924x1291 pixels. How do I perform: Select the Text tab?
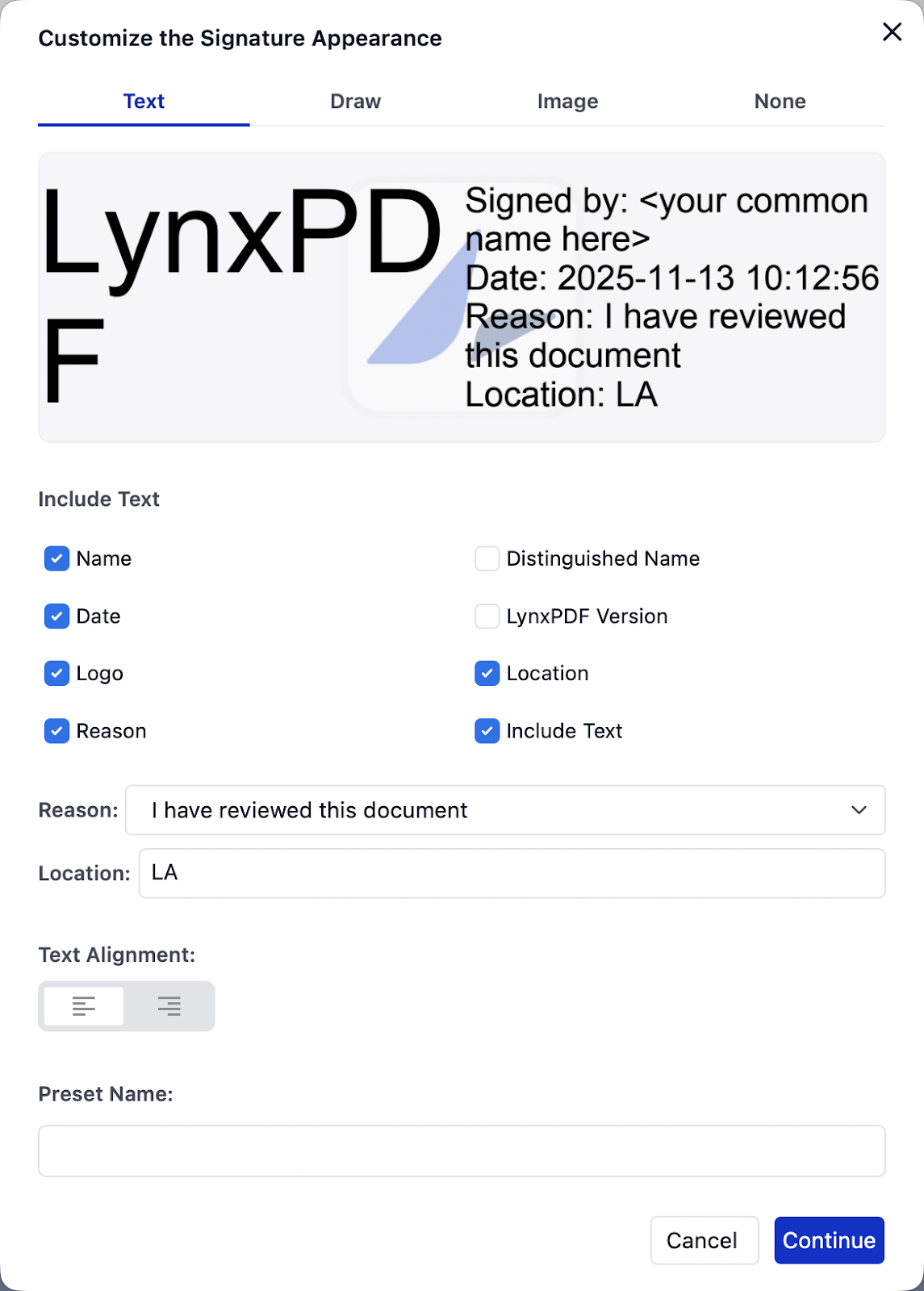click(x=144, y=102)
